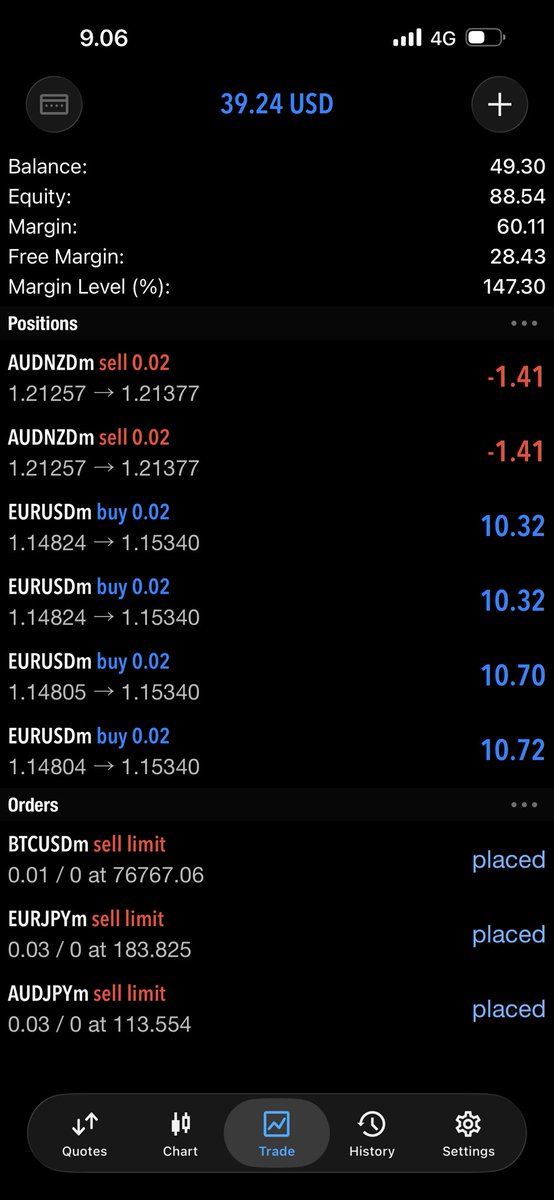The height and width of the screenshot is (1200, 554).
Task: Open the EURJPYm sell limit order
Action: tap(277, 934)
